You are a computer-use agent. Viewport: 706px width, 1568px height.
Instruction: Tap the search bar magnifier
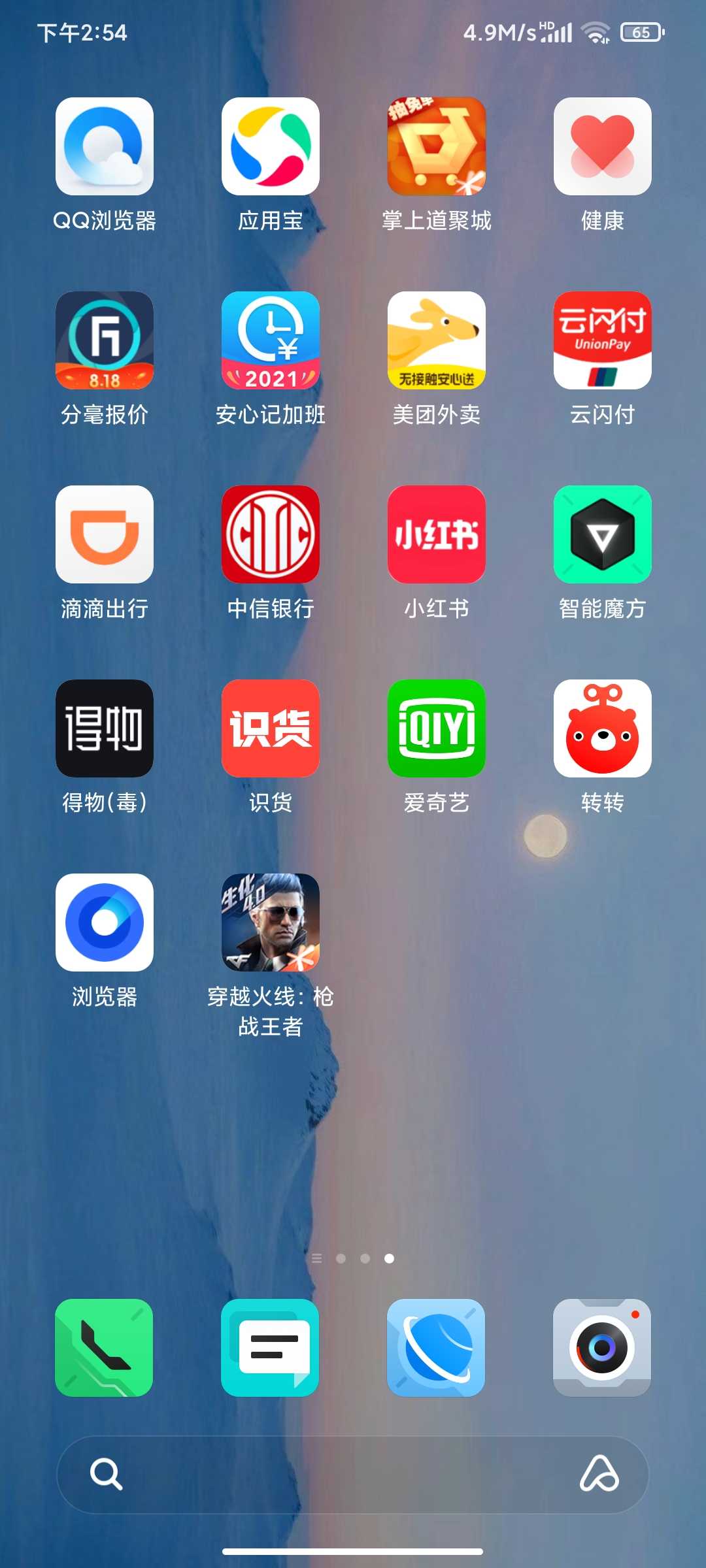point(106,1474)
